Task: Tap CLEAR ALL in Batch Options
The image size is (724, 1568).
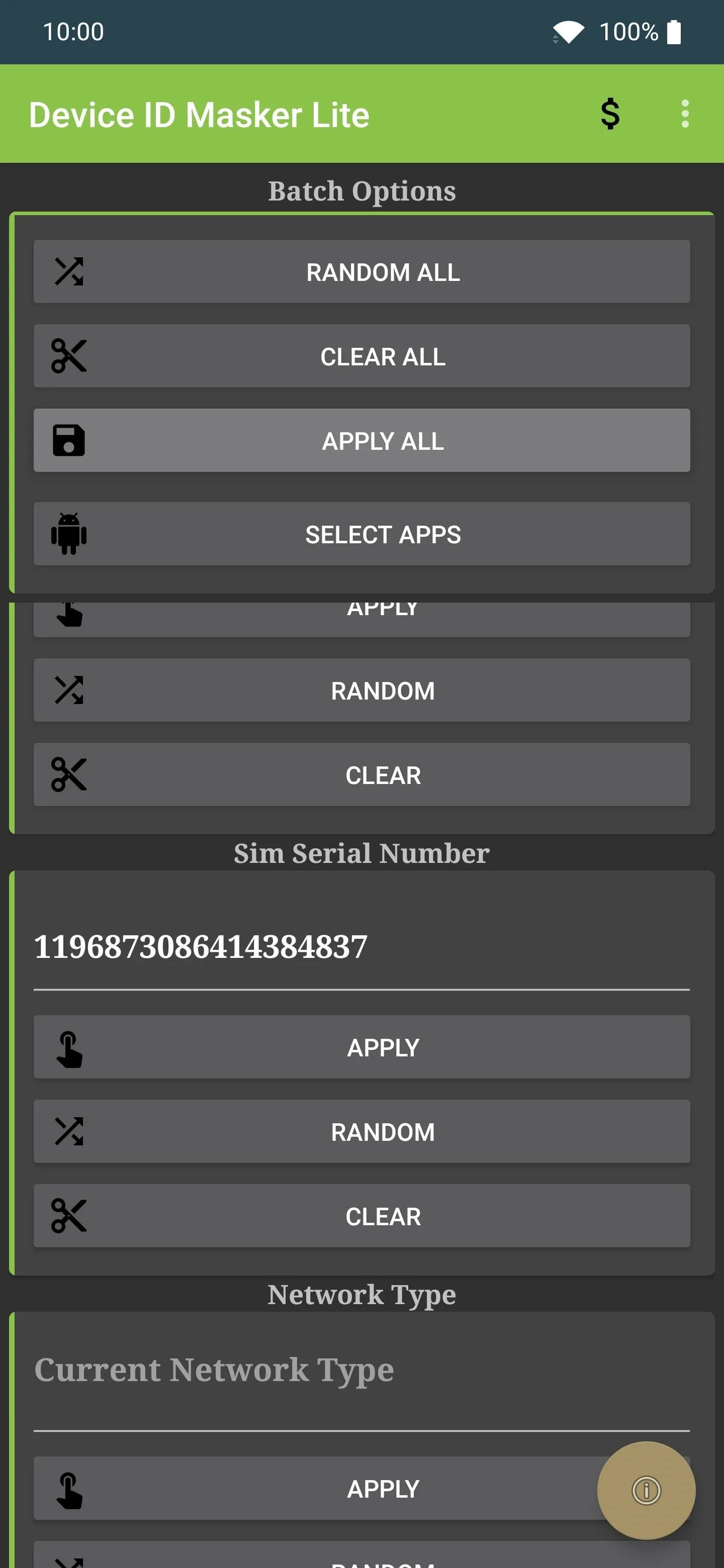Action: tap(361, 356)
